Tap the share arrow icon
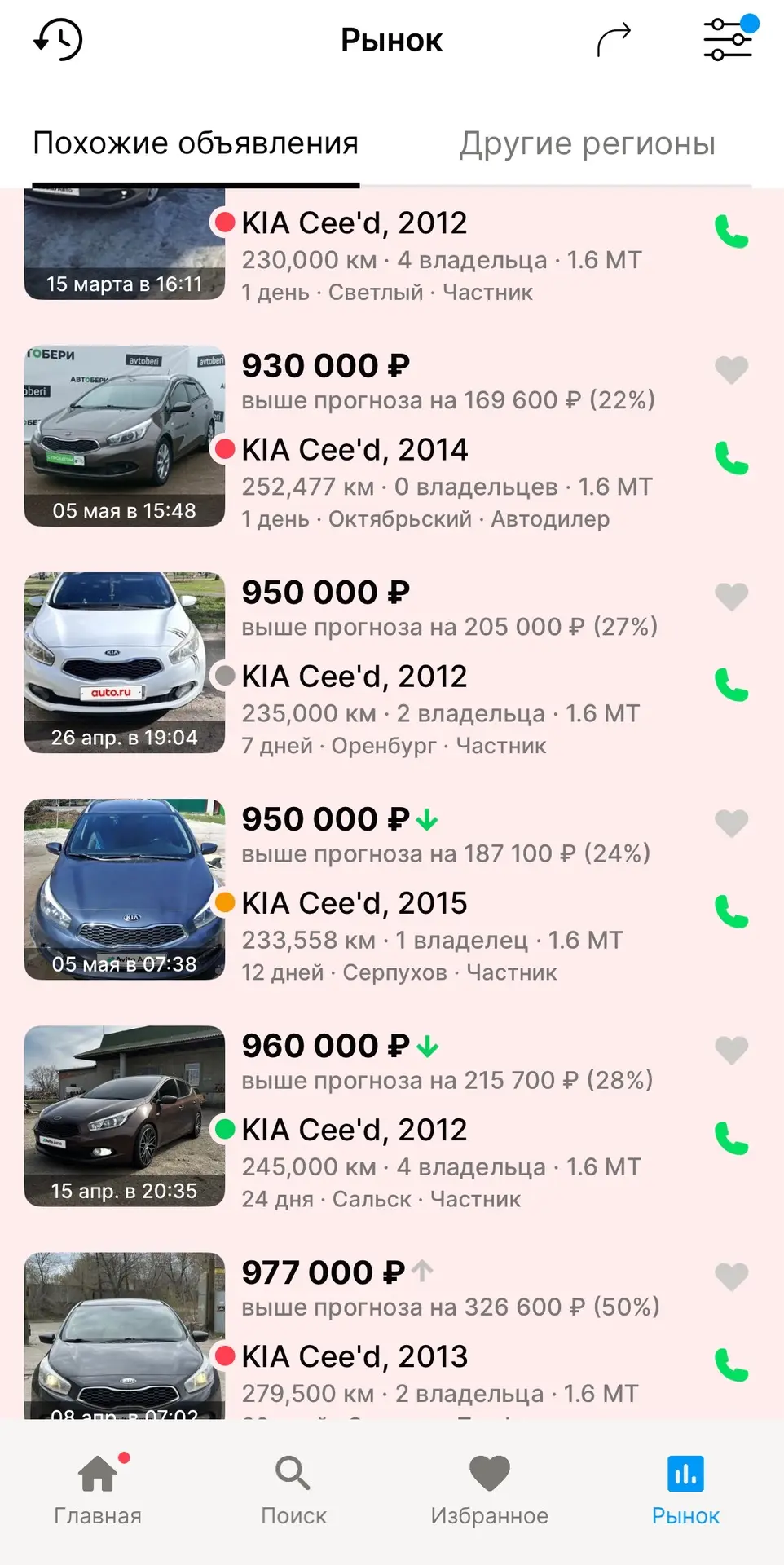Viewport: 784px width, 1565px height. point(614,39)
